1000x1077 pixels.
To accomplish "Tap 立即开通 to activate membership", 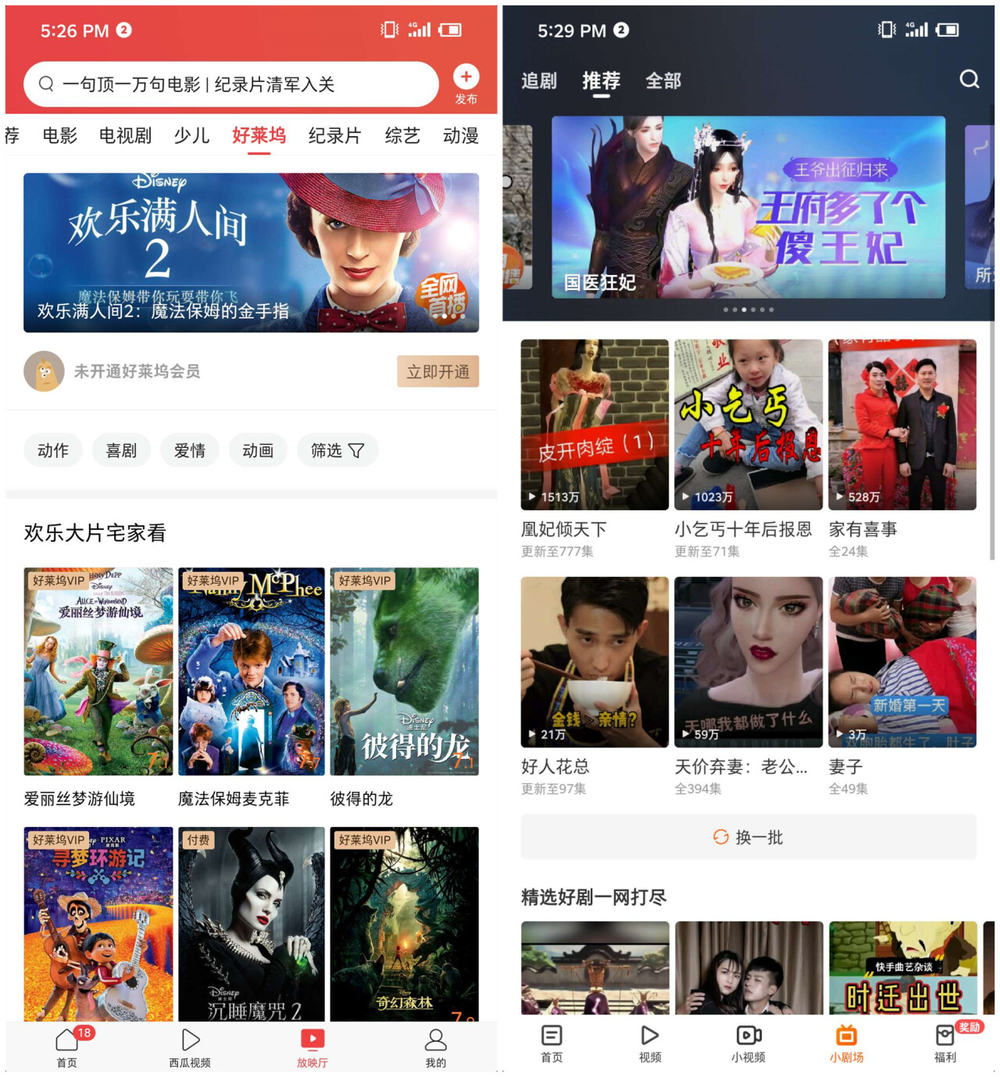I will click(437, 371).
